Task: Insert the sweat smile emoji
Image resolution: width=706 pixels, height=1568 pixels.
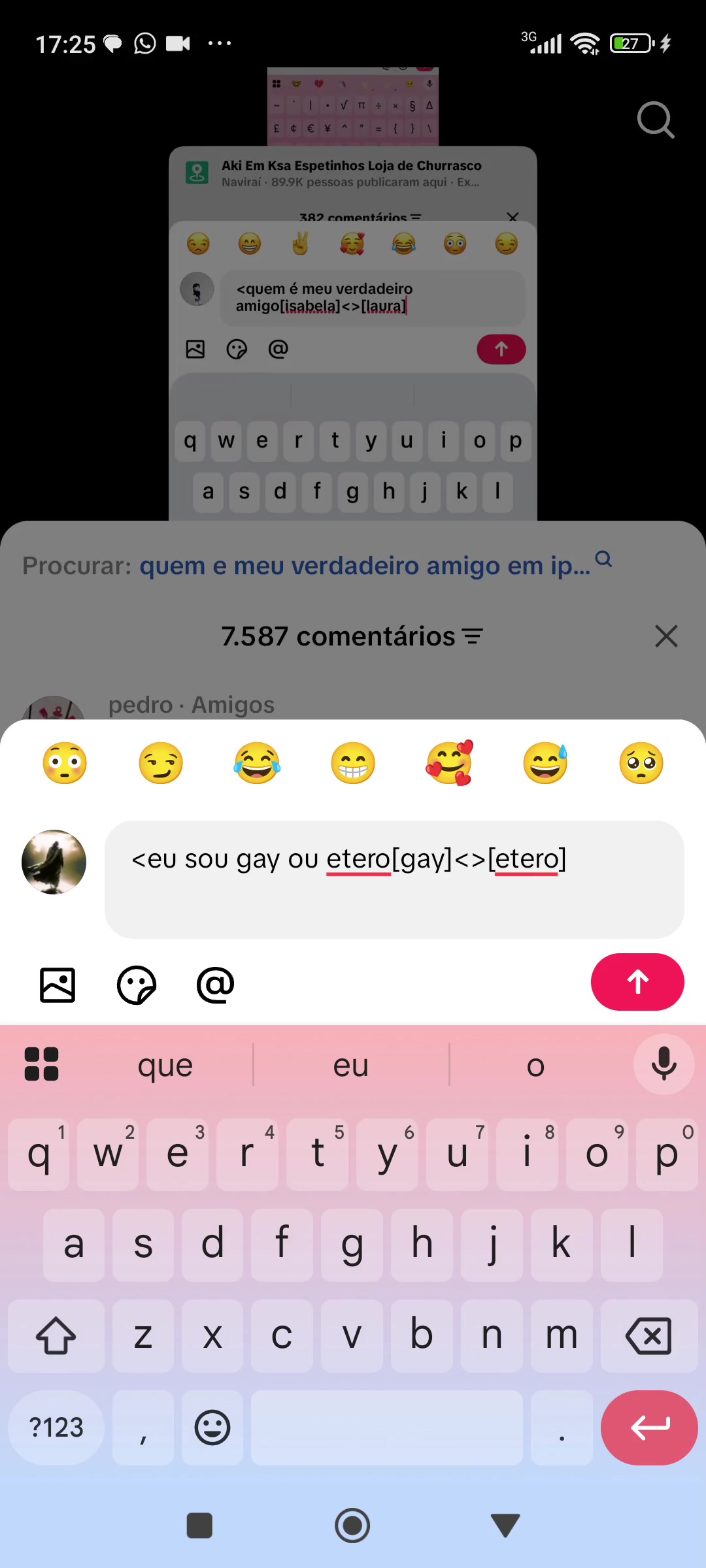Action: pos(545,762)
